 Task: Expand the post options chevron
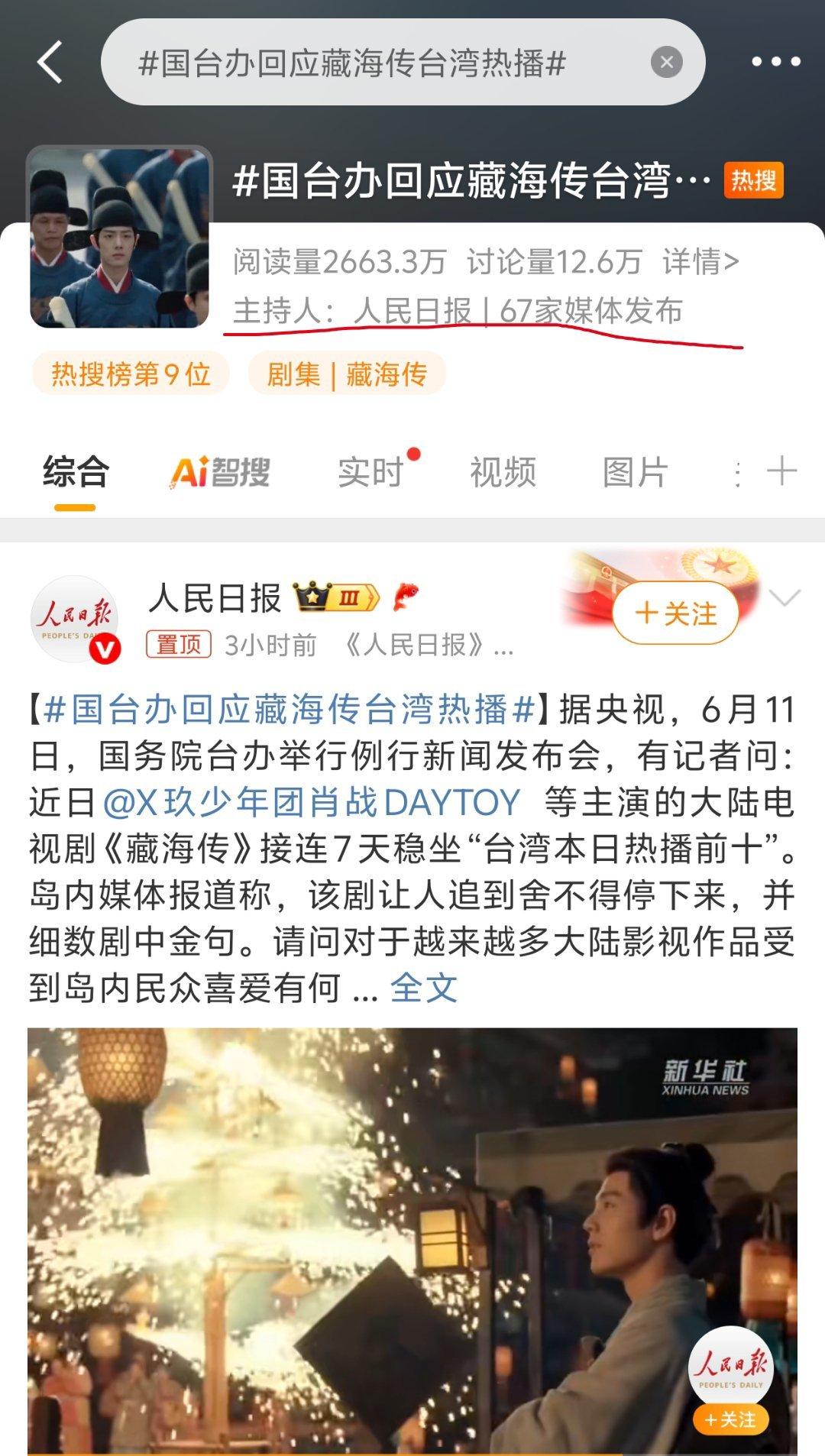785,597
